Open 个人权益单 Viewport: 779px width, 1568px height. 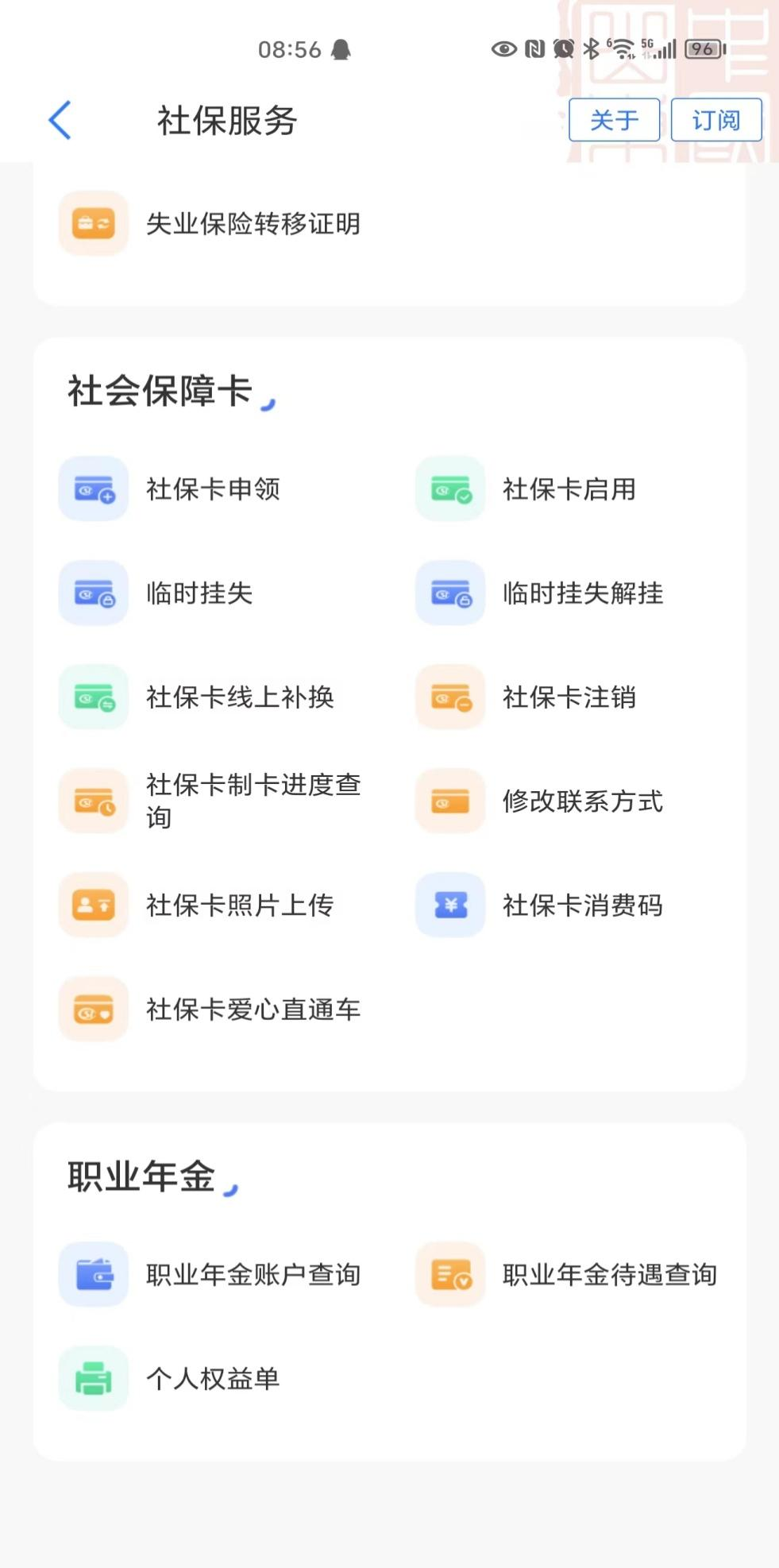tap(213, 1379)
